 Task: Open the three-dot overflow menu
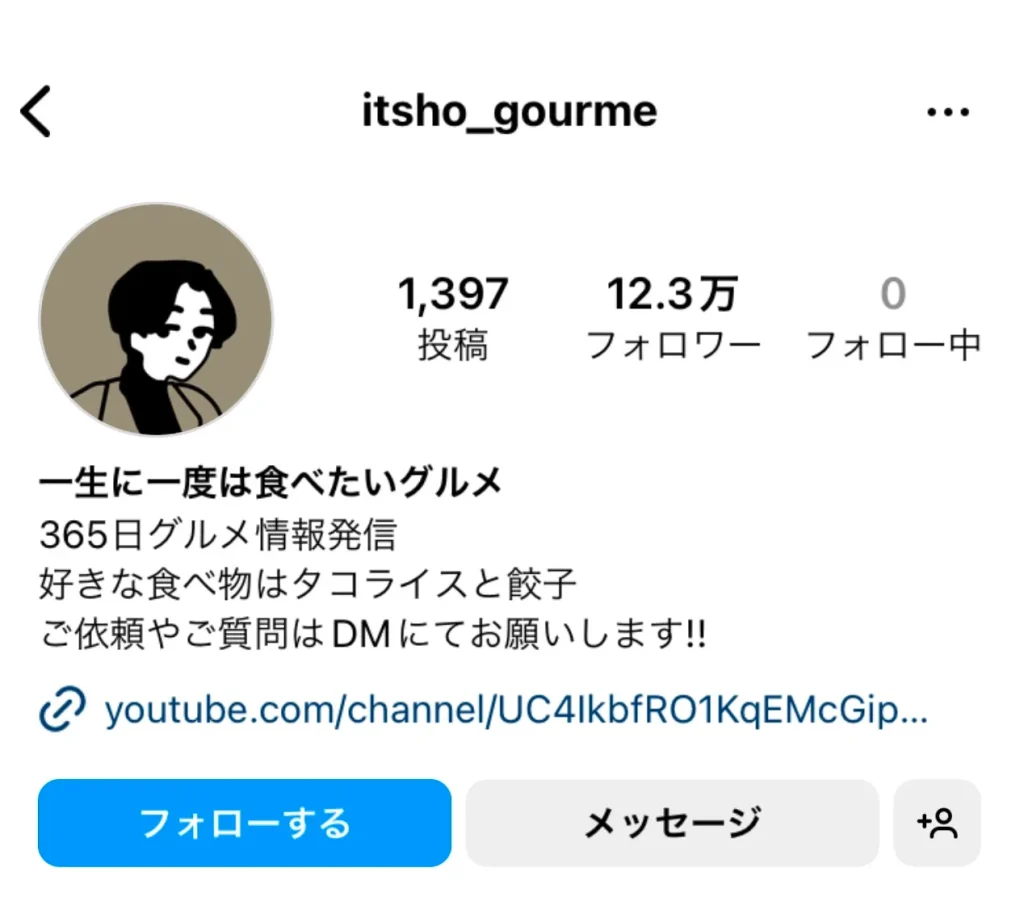[947, 113]
